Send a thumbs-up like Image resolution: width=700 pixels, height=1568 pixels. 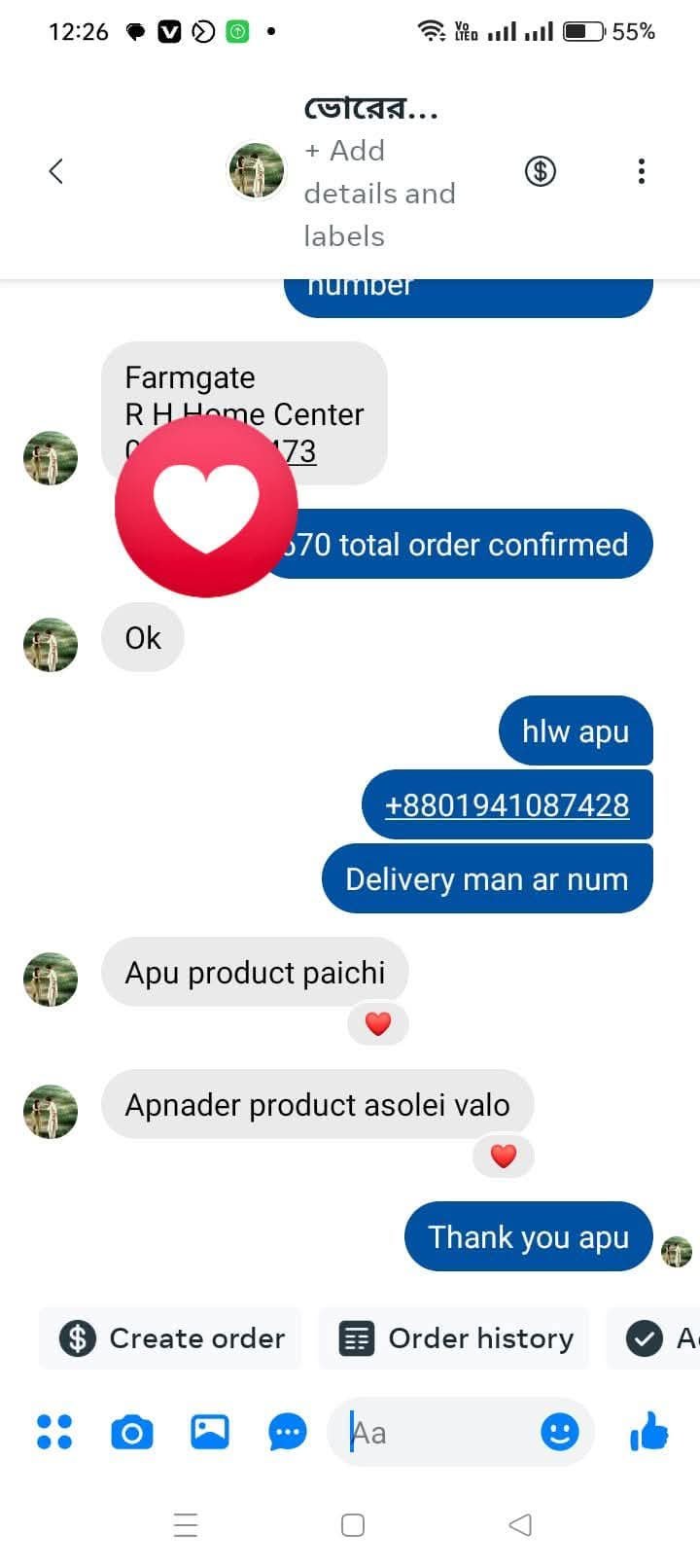coord(648,1432)
